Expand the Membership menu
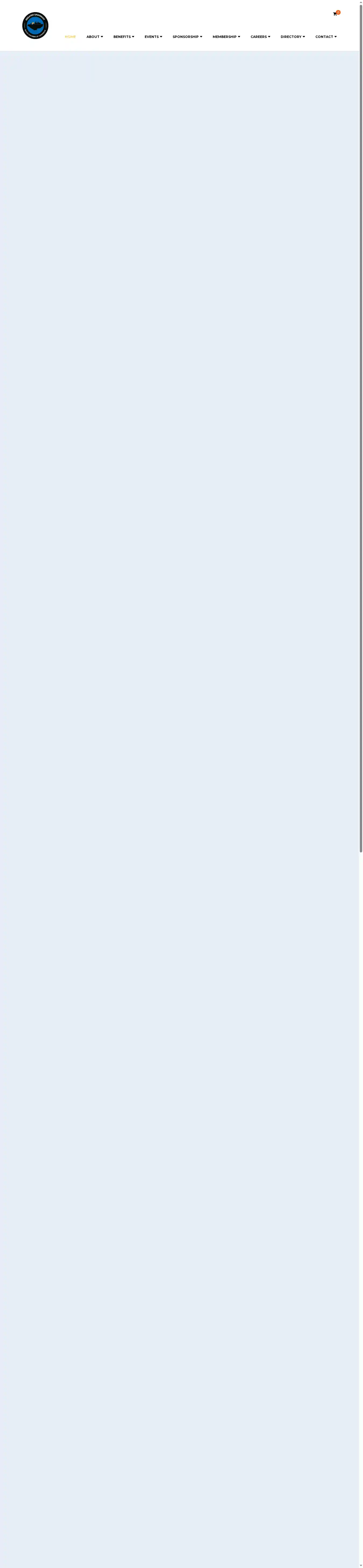The height and width of the screenshot is (1568, 363). pos(226,37)
